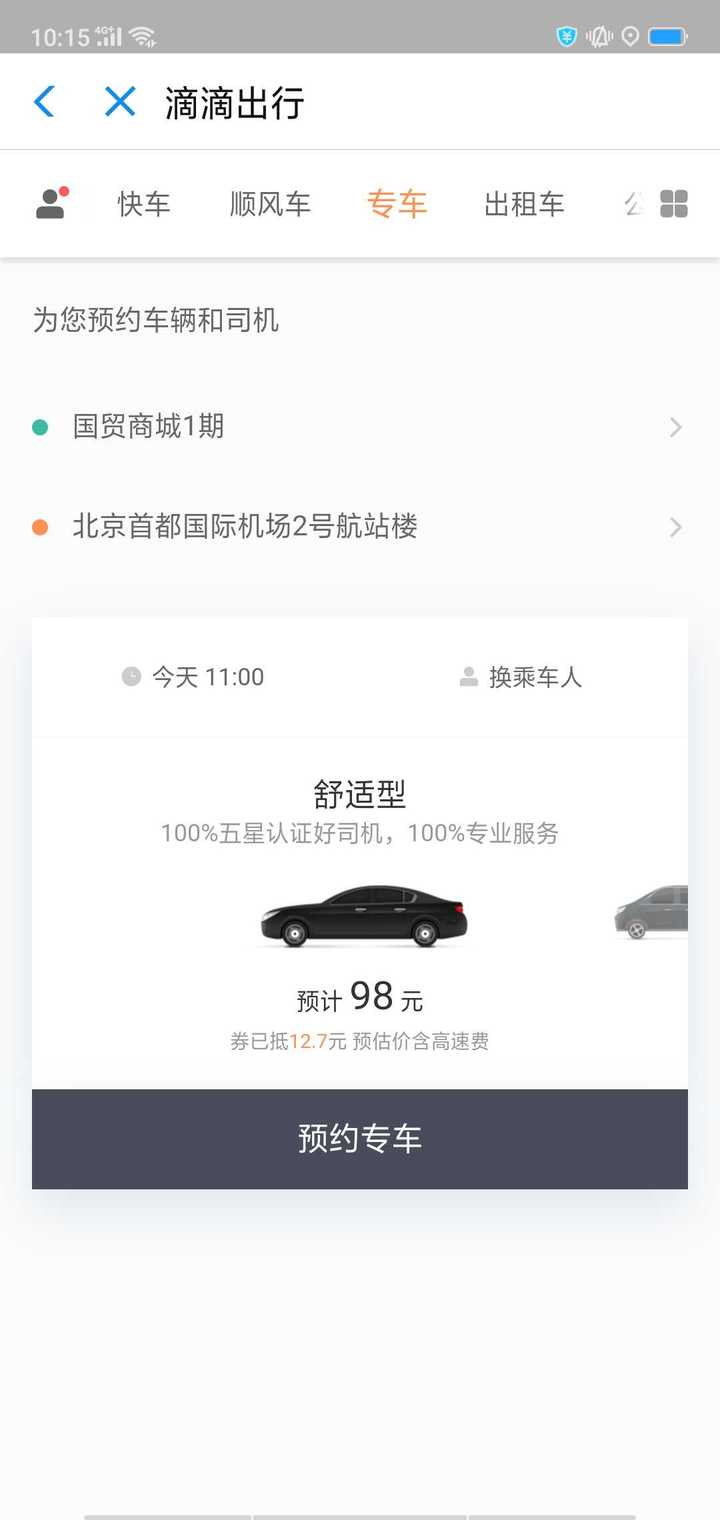The width and height of the screenshot is (720, 1520).
Task: Click the clock icon beside 今天 11:00
Action: 130,677
